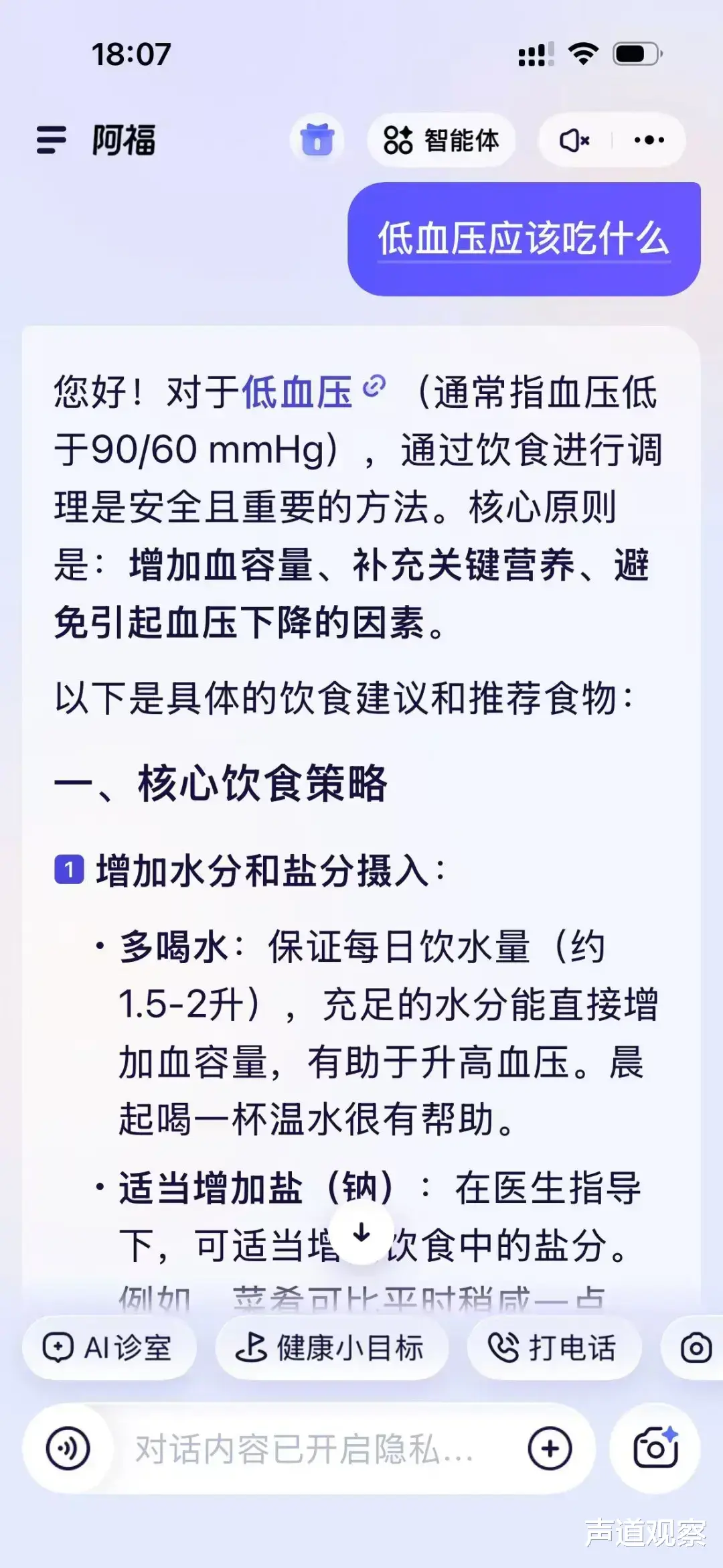The image size is (723, 1568).
Task: Open the 健康小目标 chip
Action: 331,1348
